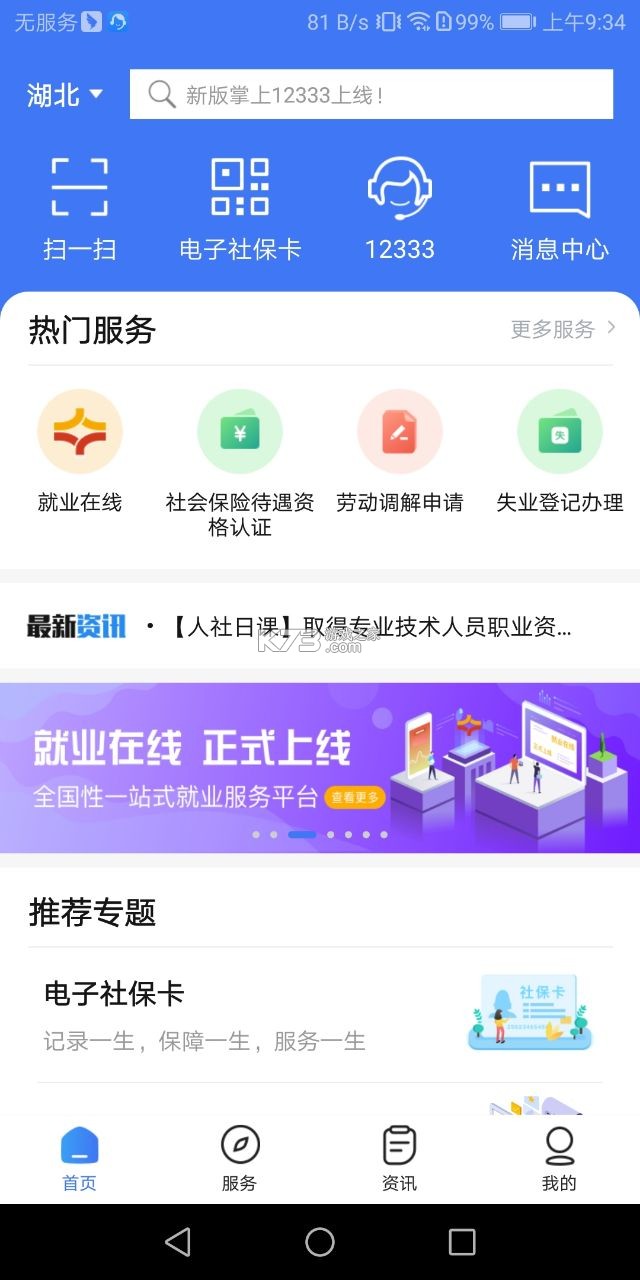View 更多服务 in hot services
The image size is (640, 1280).
563,328
